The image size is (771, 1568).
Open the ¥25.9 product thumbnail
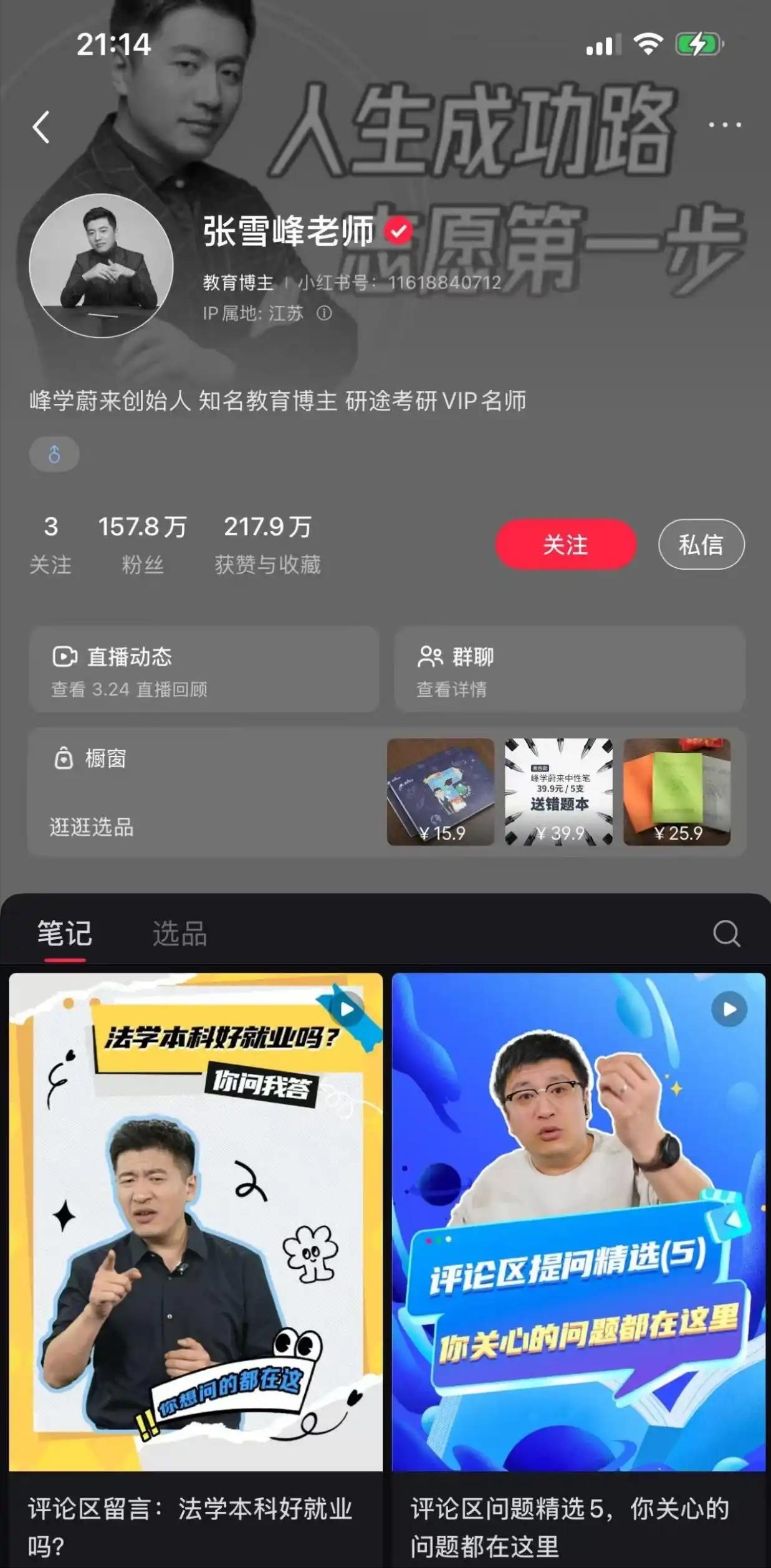677,791
